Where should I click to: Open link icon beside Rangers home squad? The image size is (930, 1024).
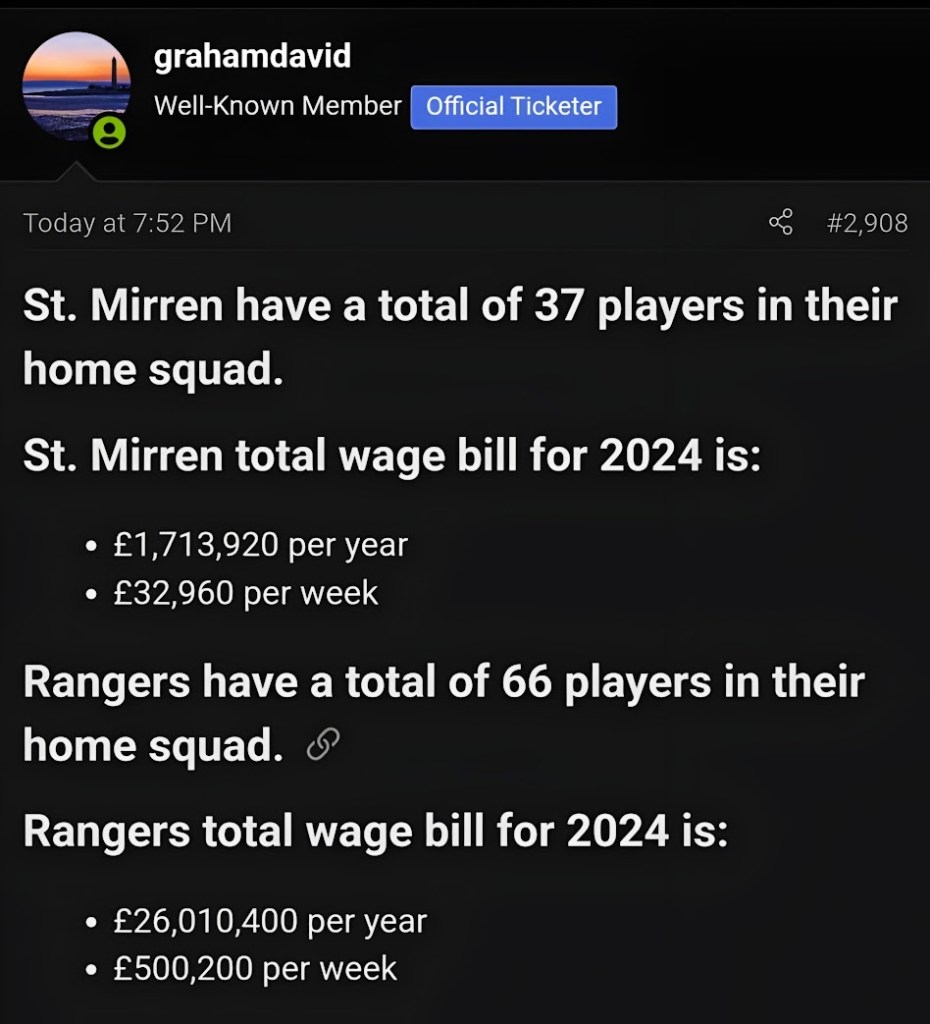(x=323, y=745)
